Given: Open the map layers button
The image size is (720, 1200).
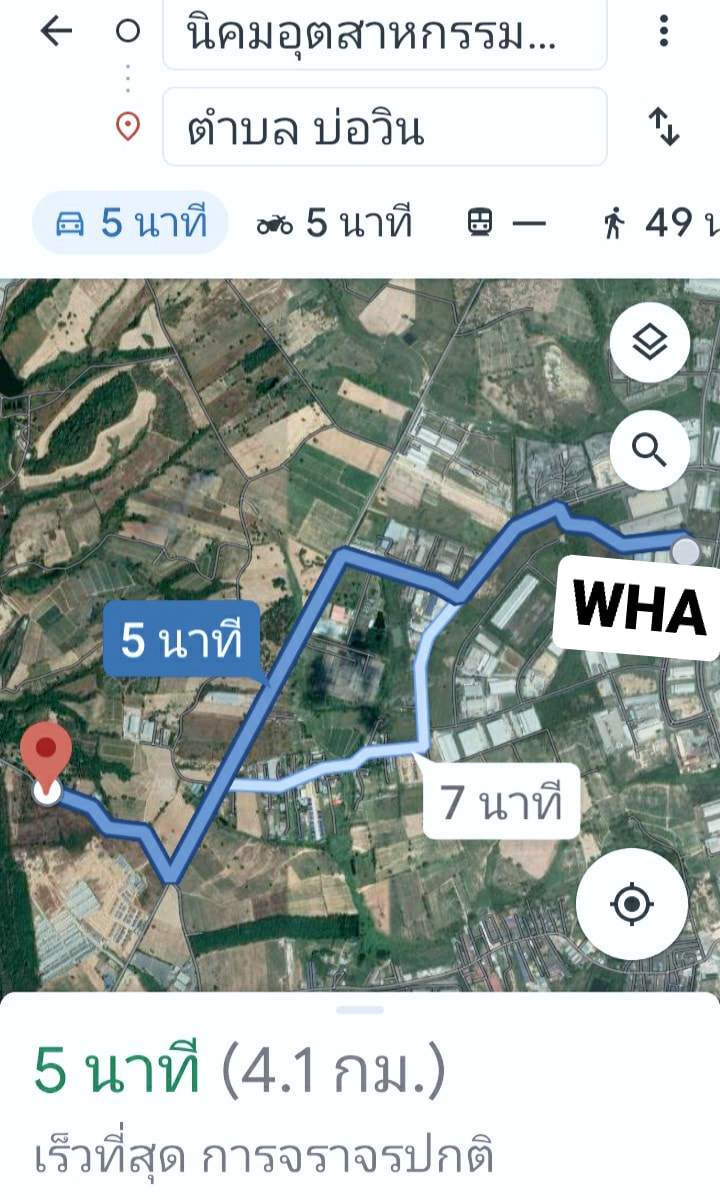Looking at the screenshot, I should pyautogui.click(x=650, y=343).
